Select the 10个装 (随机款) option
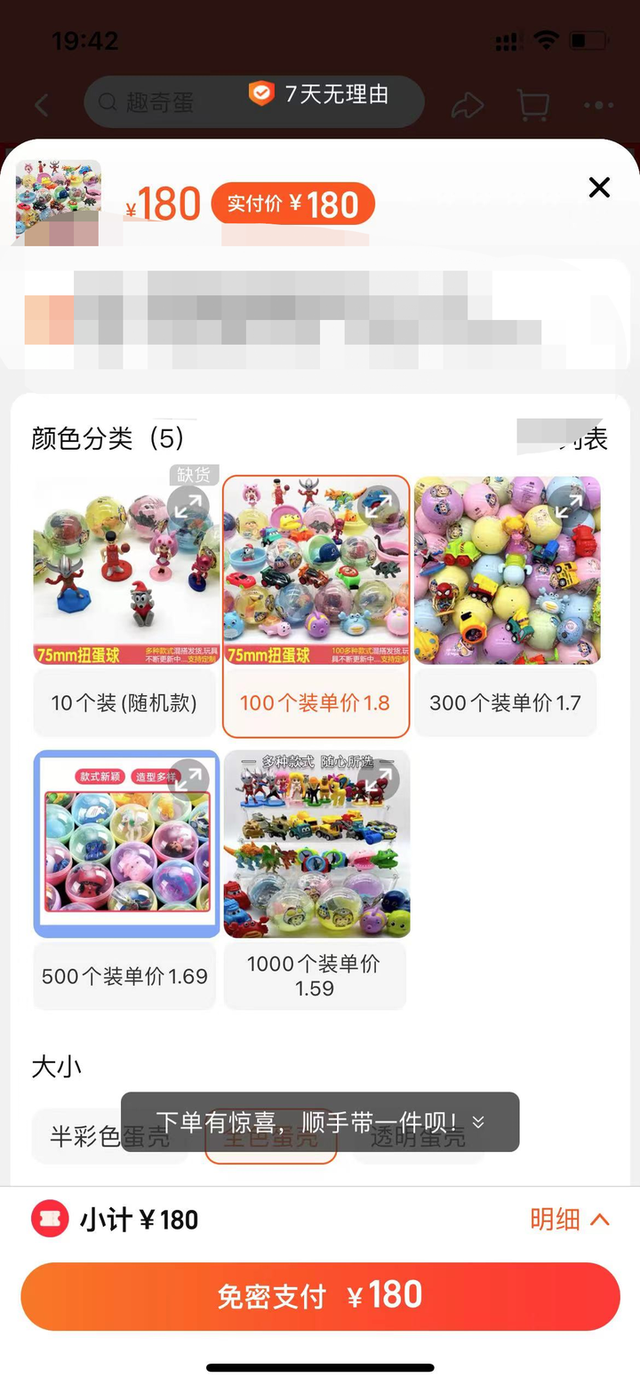Image resolution: width=640 pixels, height=1385 pixels. click(124, 703)
